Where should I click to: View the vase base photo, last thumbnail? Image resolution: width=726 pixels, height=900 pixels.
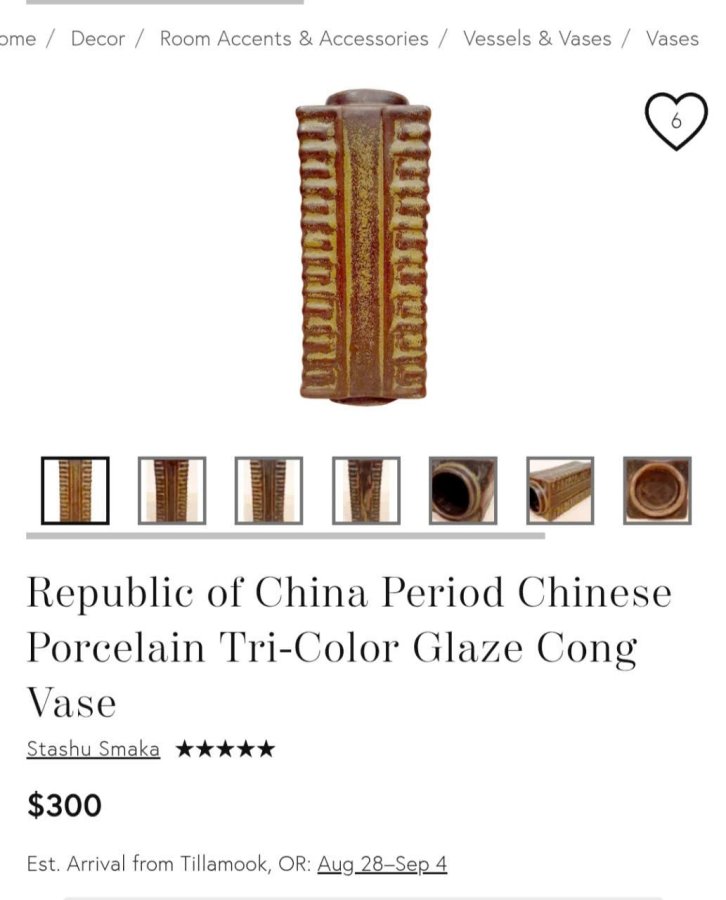coord(657,490)
